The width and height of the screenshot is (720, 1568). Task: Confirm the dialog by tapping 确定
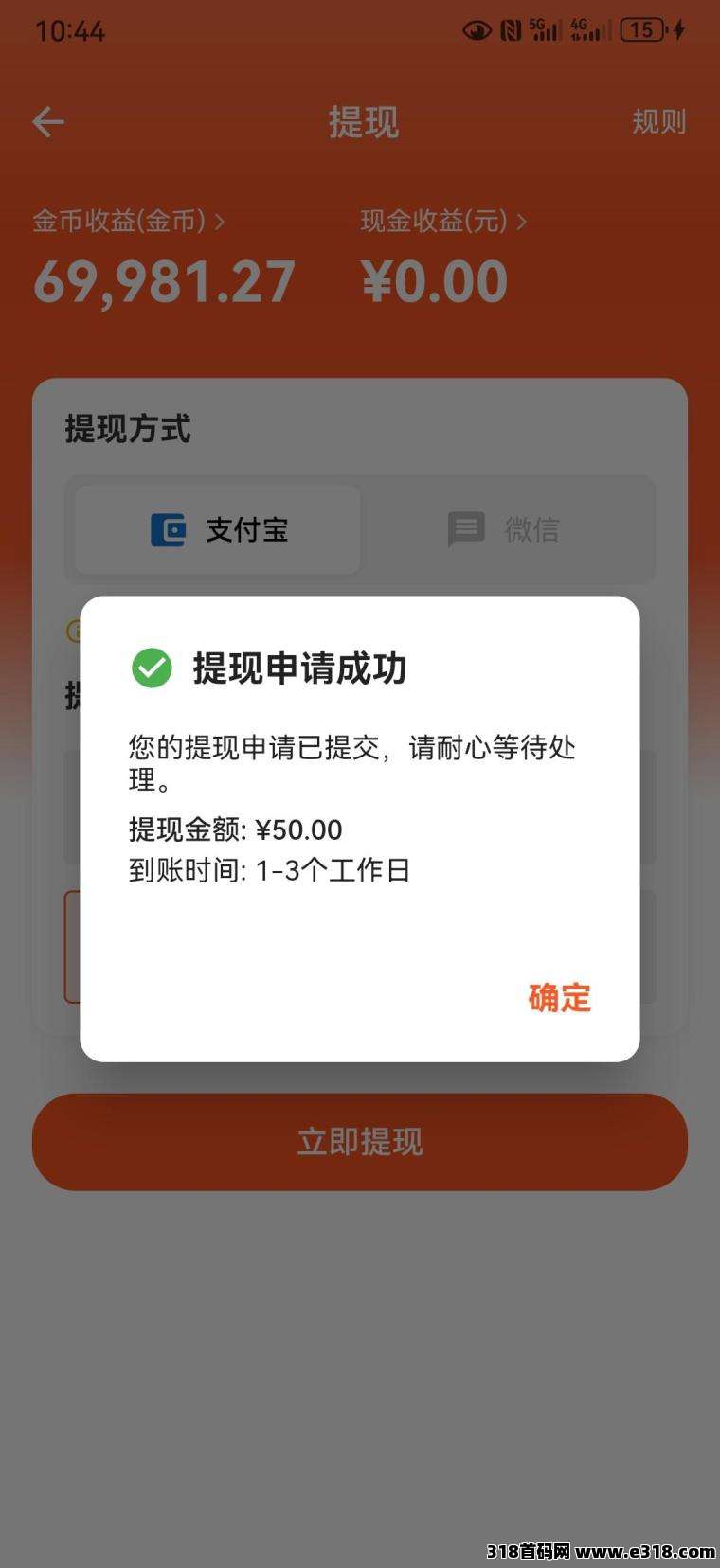point(558,998)
